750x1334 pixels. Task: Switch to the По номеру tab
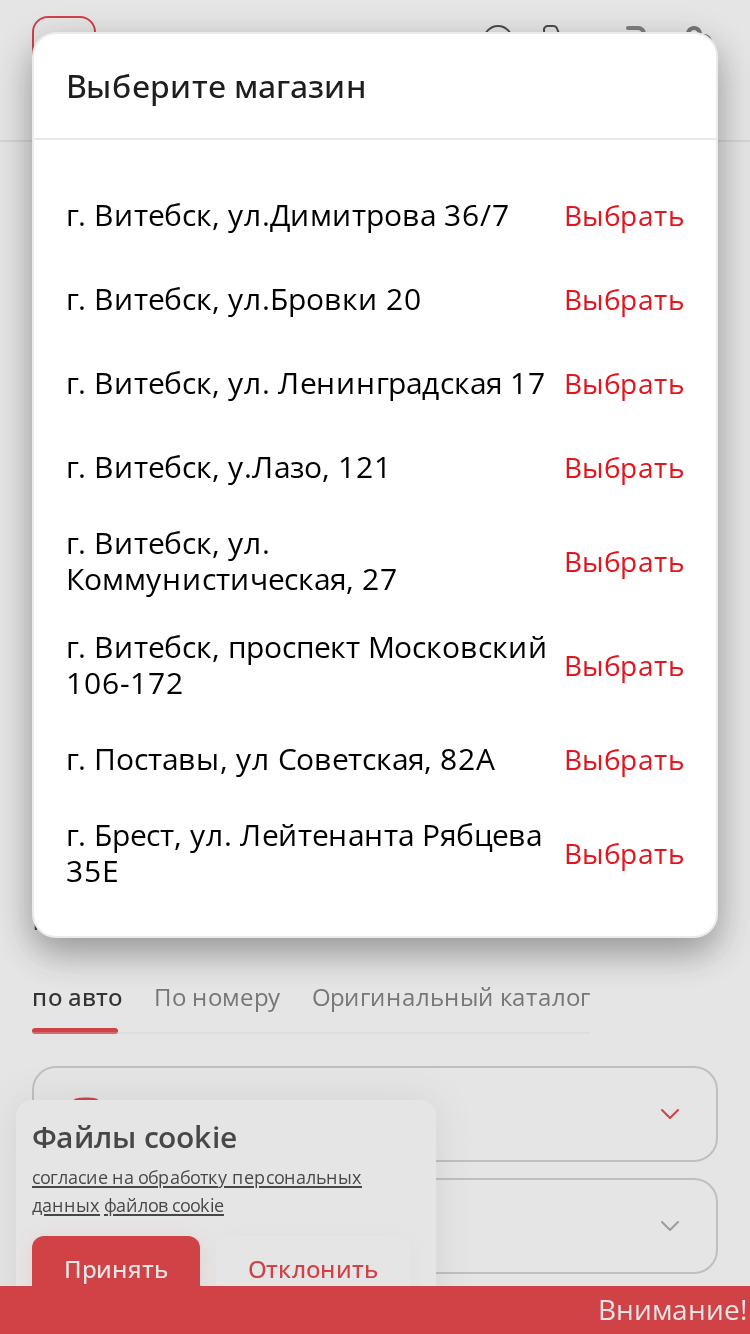pos(217,998)
